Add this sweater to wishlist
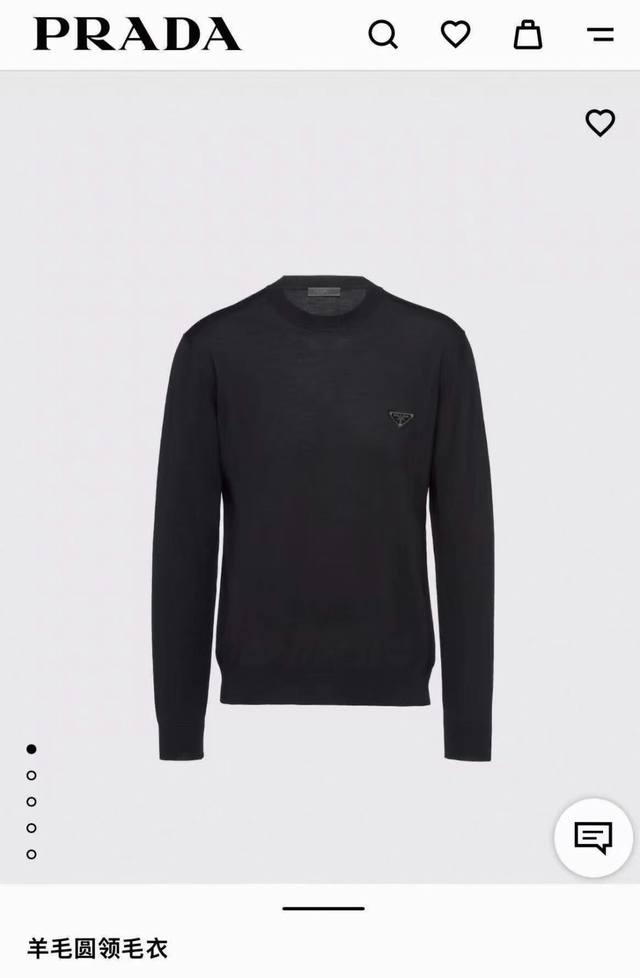This screenshot has height=978, width=640. pyautogui.click(x=600, y=123)
